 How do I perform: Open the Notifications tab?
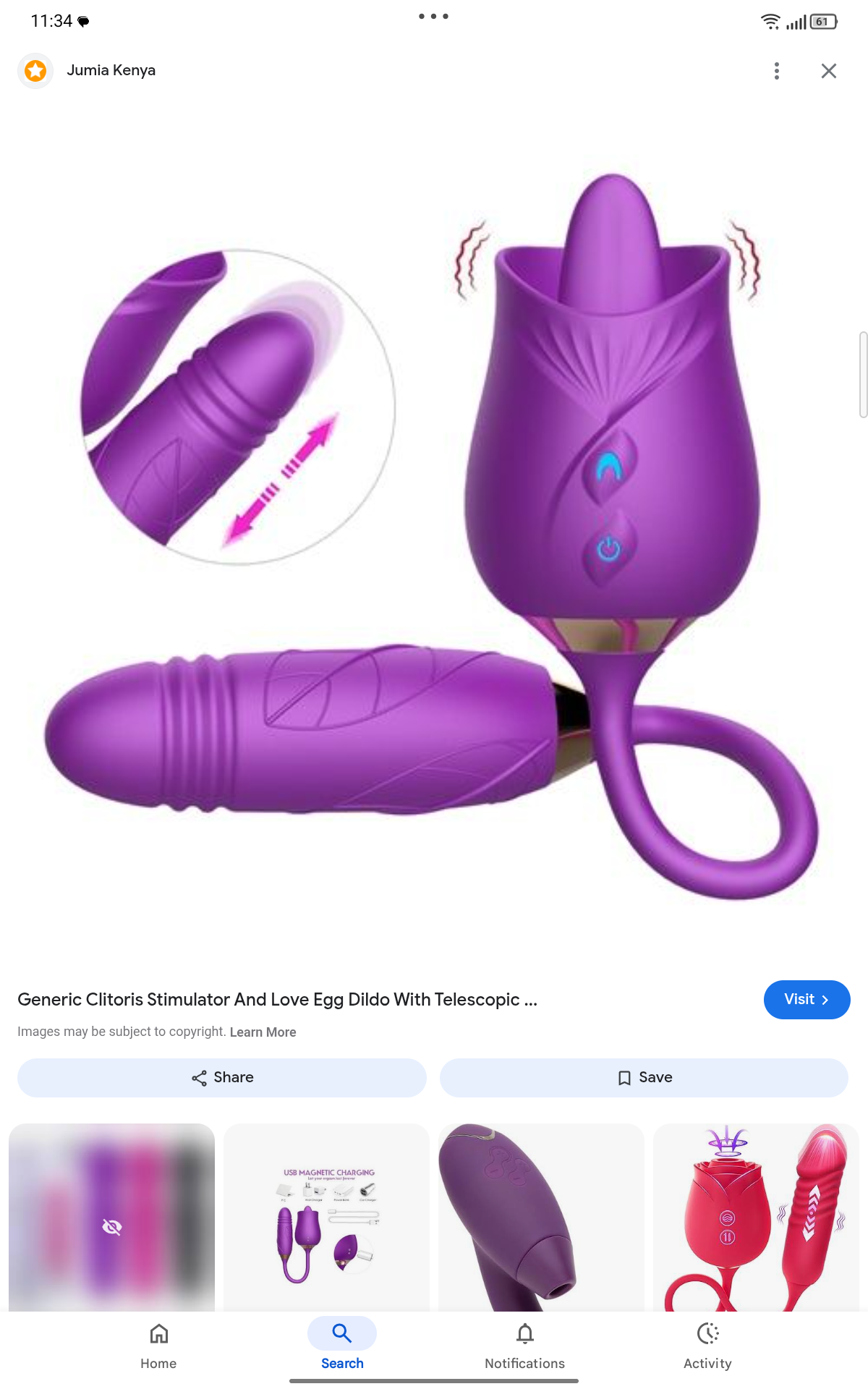click(524, 1346)
